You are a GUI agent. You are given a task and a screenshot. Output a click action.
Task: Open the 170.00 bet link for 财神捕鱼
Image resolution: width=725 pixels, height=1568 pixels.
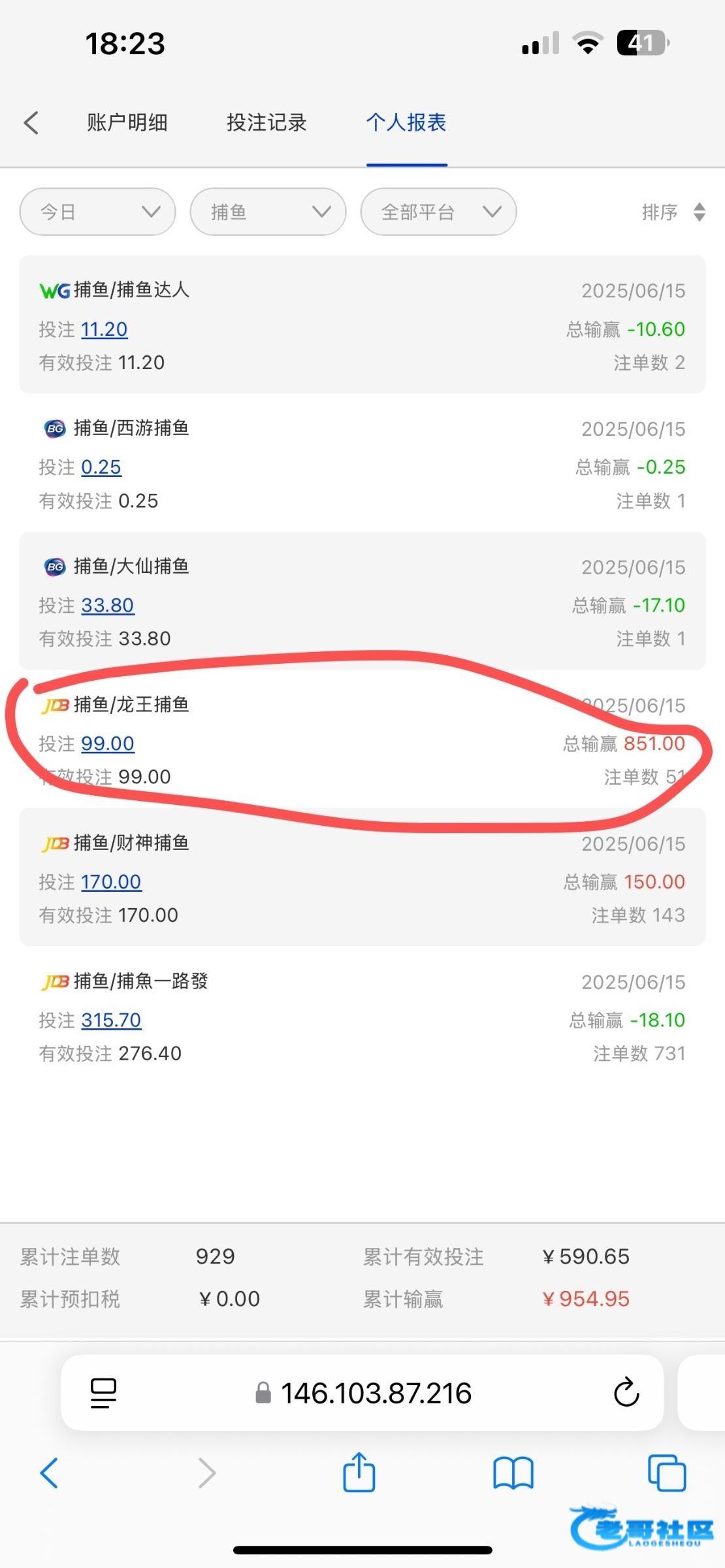(111, 882)
